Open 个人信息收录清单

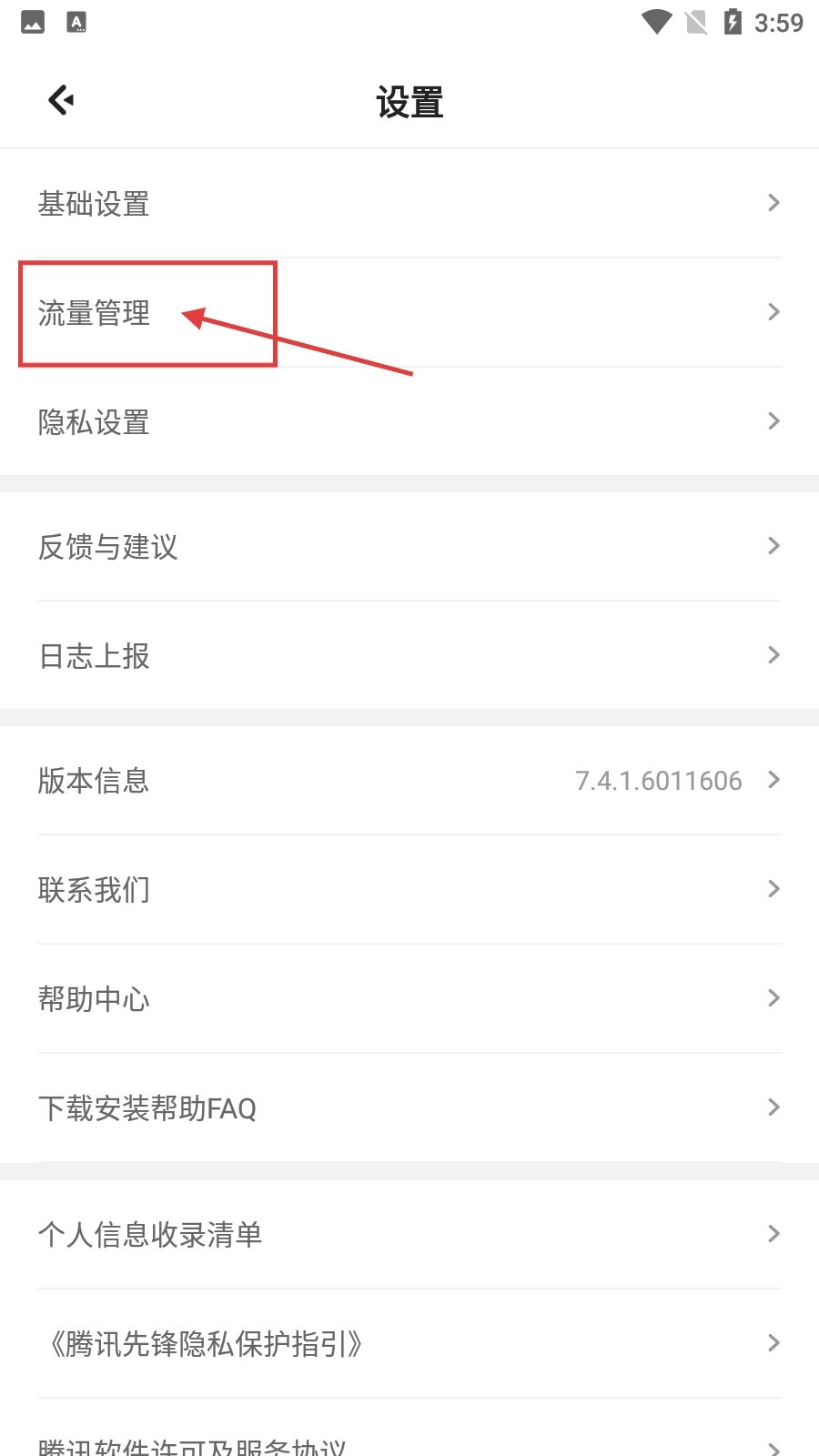[409, 1234]
